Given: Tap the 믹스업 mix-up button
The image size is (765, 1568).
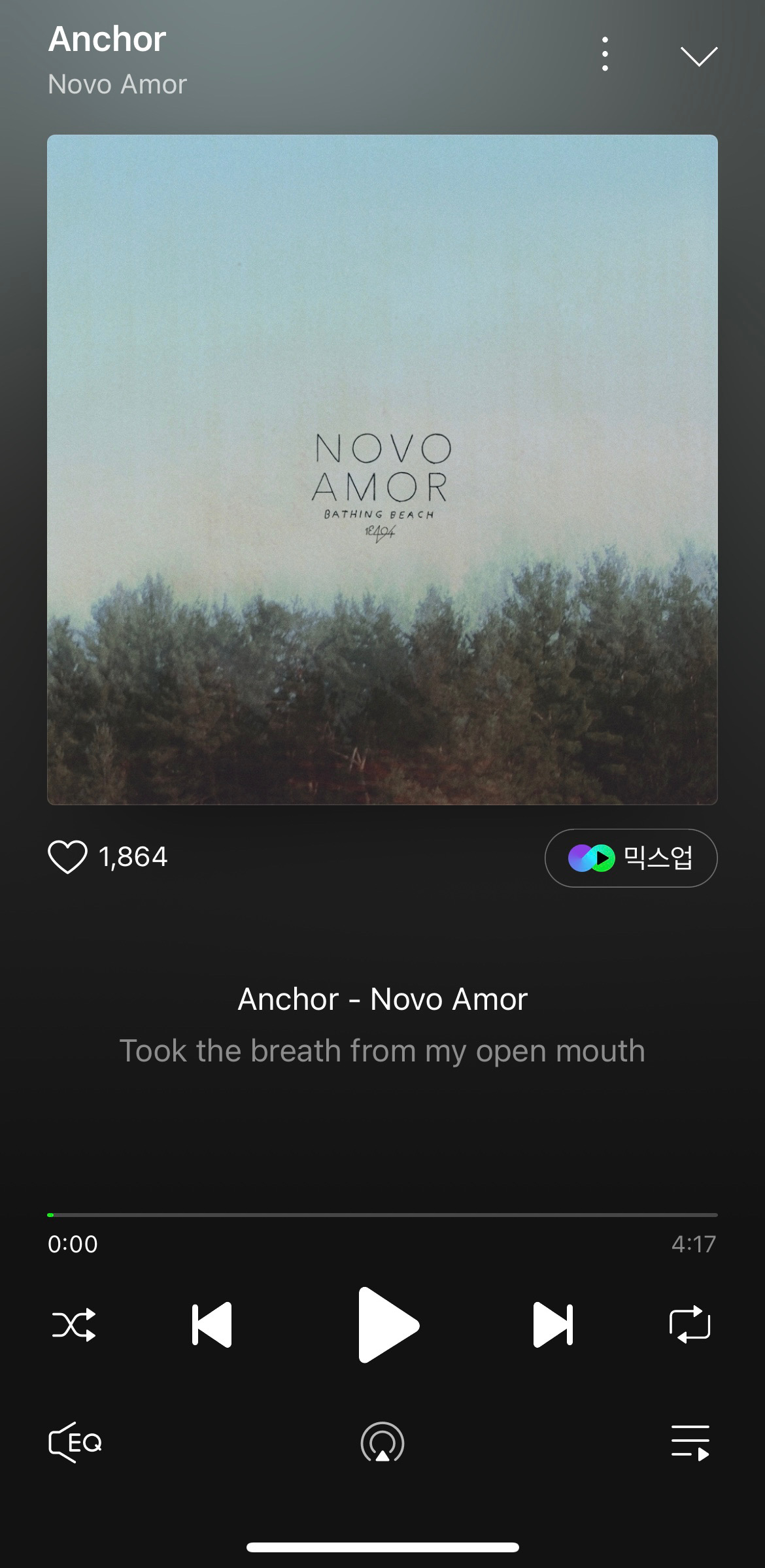Looking at the screenshot, I should pyautogui.click(x=631, y=858).
